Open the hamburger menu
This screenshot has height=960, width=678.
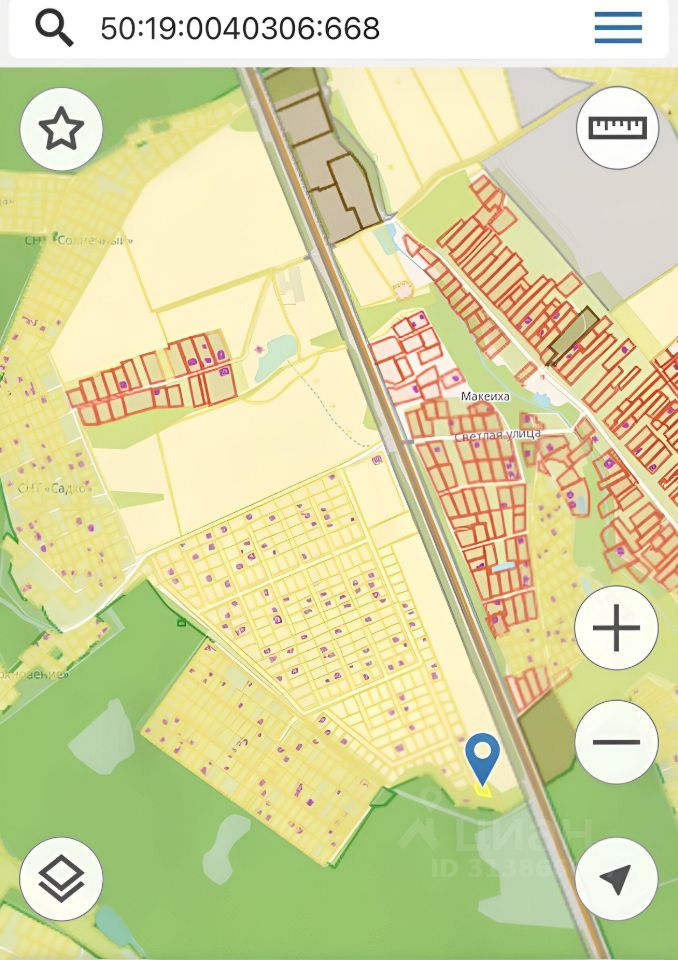pyautogui.click(x=618, y=28)
